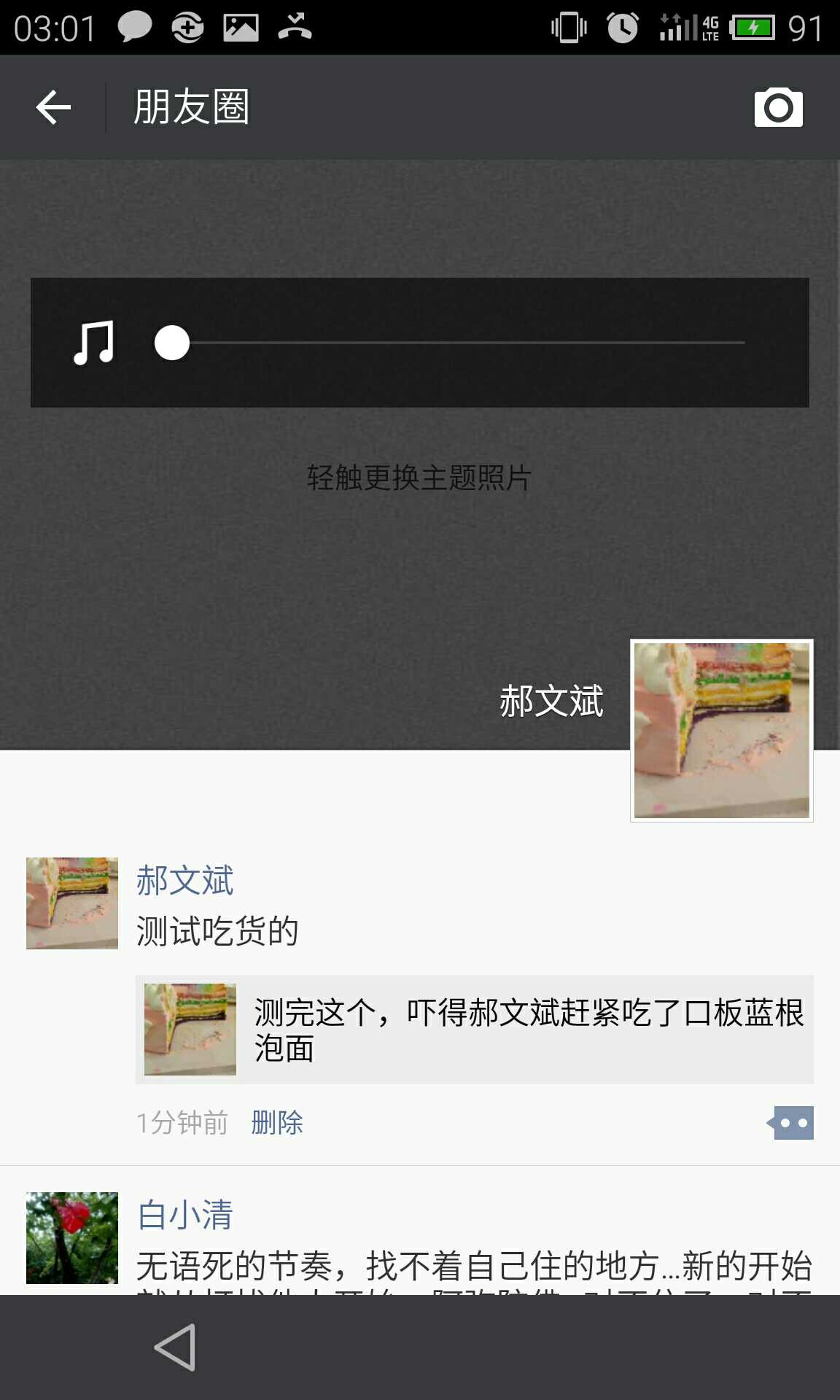The image size is (840, 1400).
Task: Open 白小清's flower avatar
Action: click(72, 1237)
